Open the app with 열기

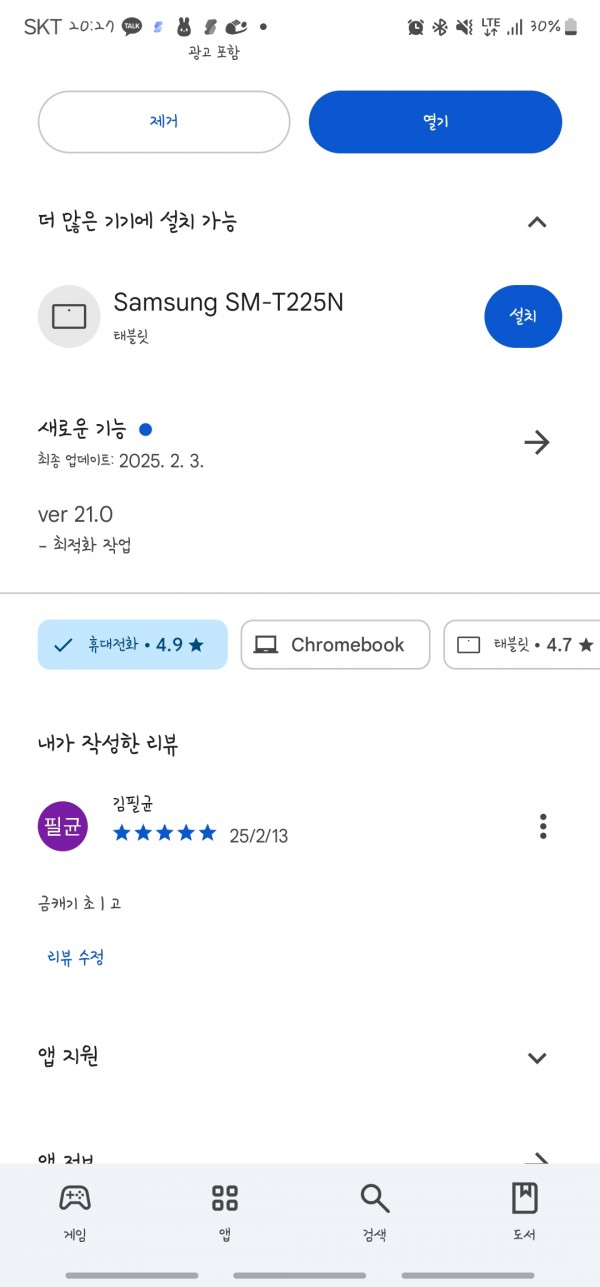(435, 122)
